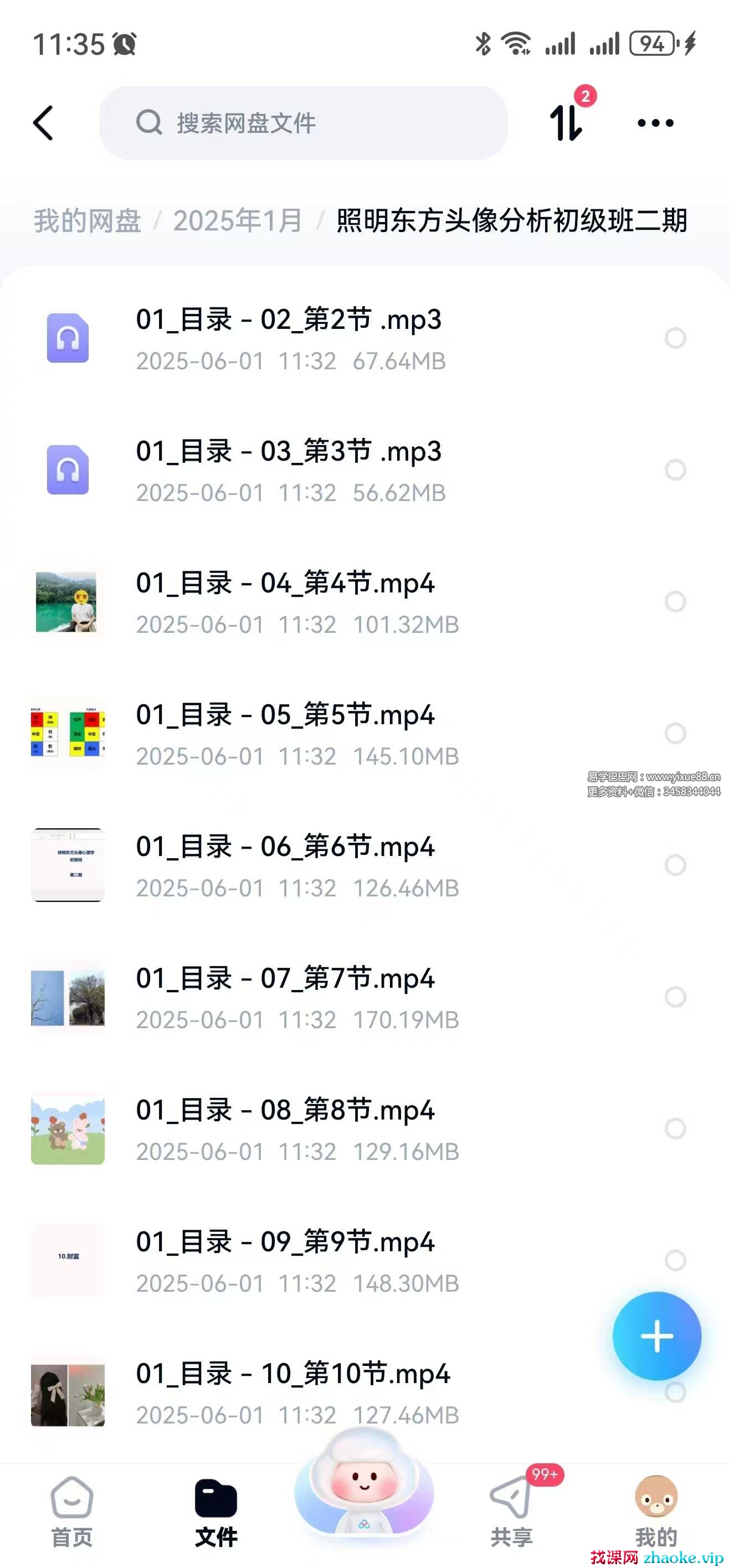Open the three-dot overflow menu
Image resolution: width=729 pixels, height=1568 pixels.
655,123
